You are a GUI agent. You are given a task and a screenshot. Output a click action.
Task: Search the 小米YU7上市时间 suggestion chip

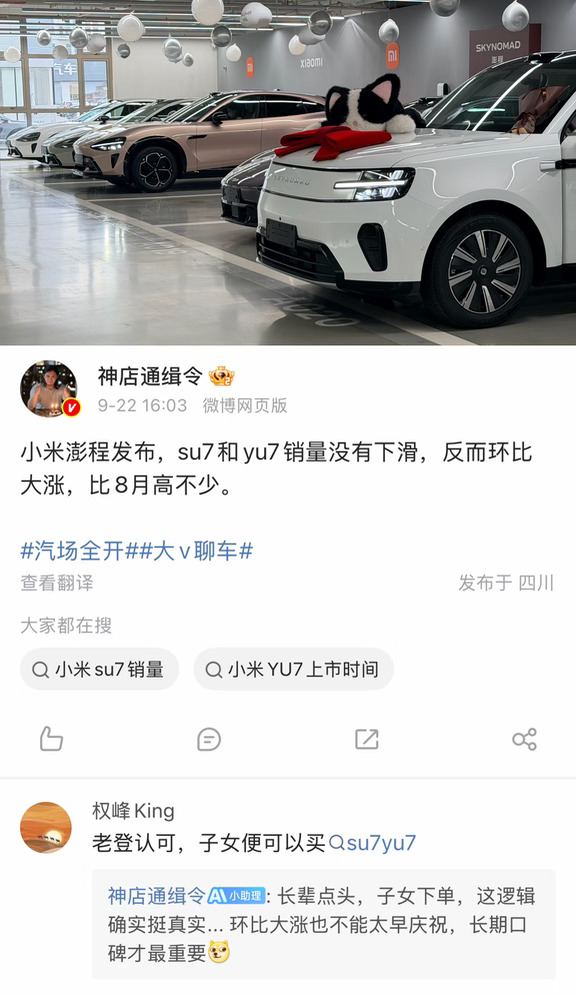293,670
